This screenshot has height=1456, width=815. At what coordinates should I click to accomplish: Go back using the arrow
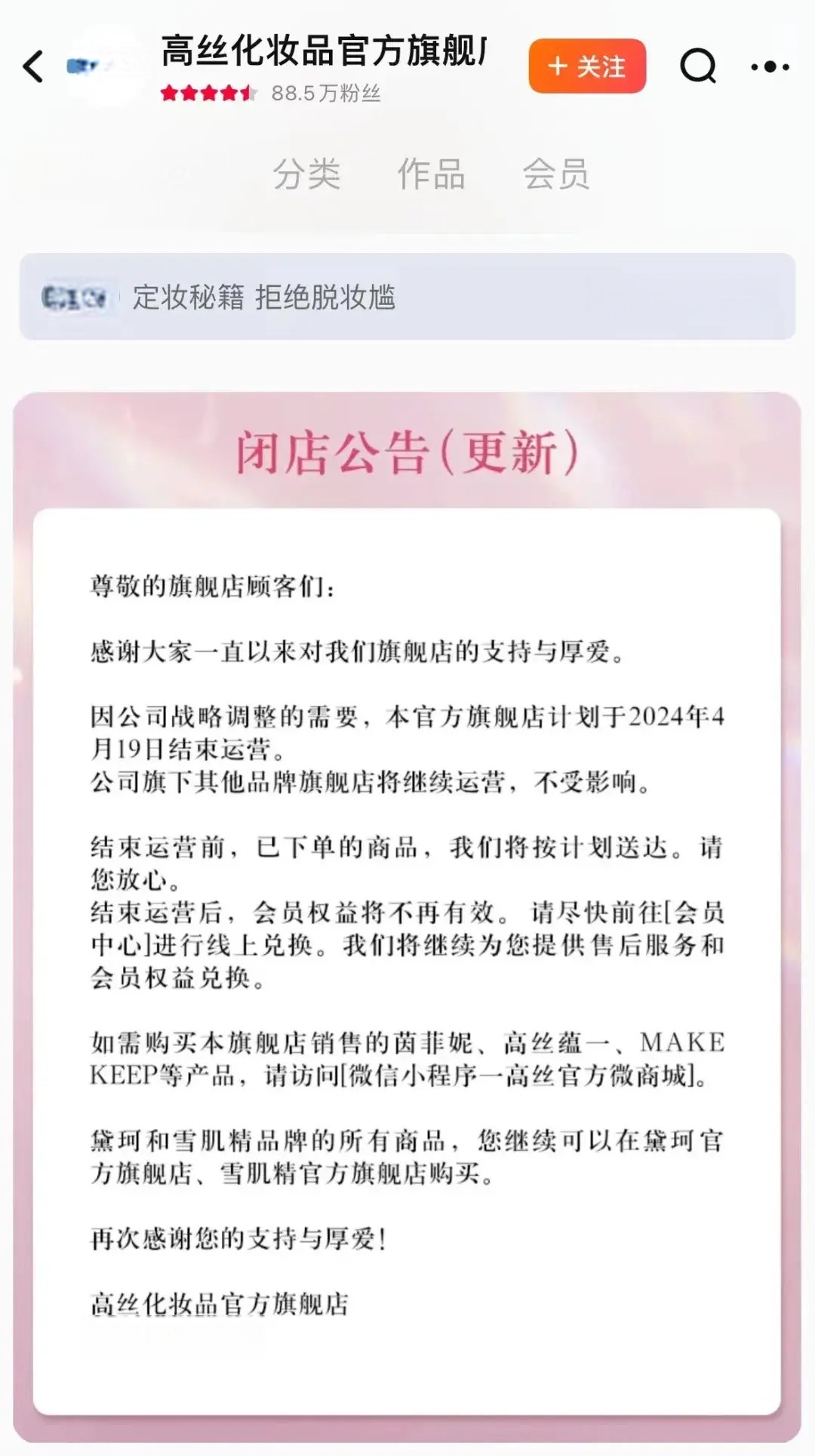click(x=34, y=66)
